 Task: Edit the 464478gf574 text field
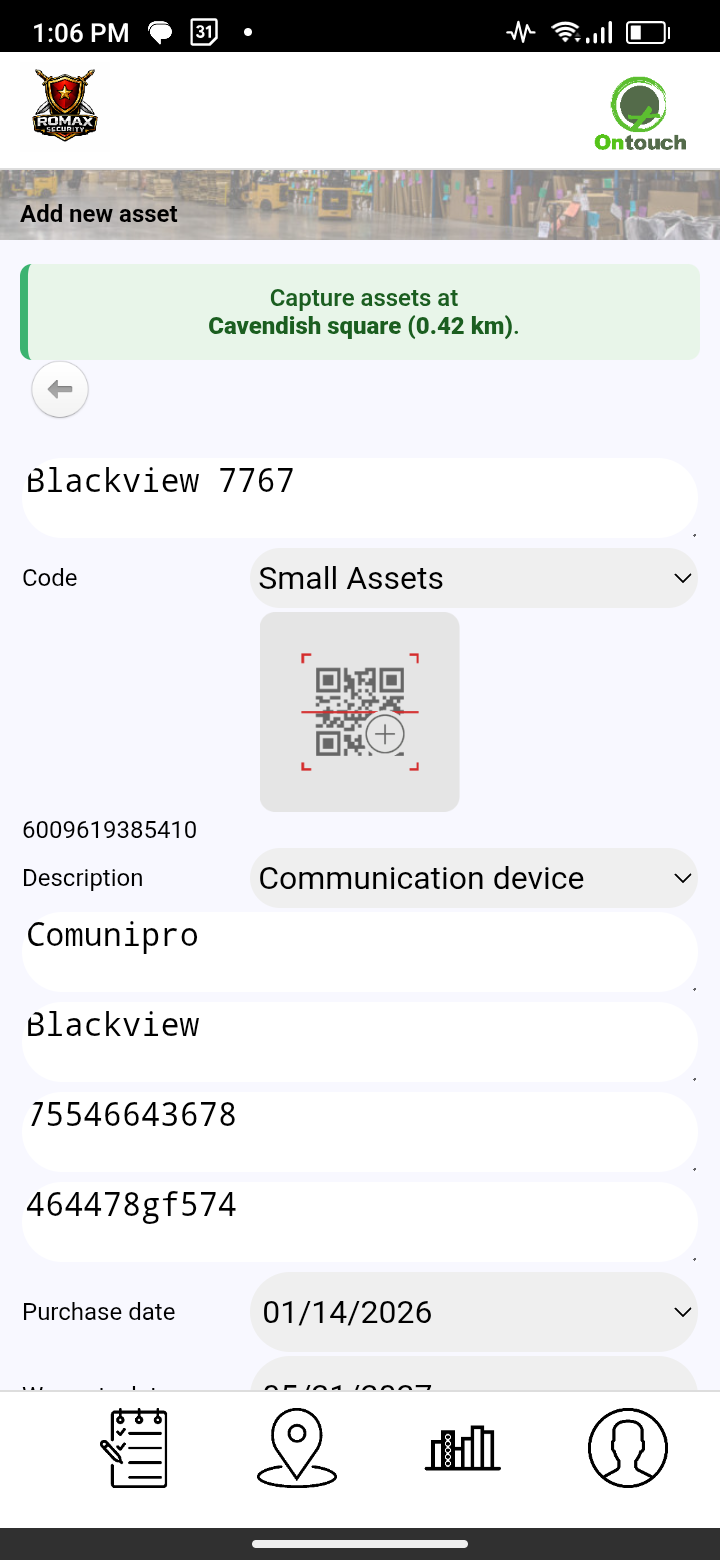tap(358, 1220)
